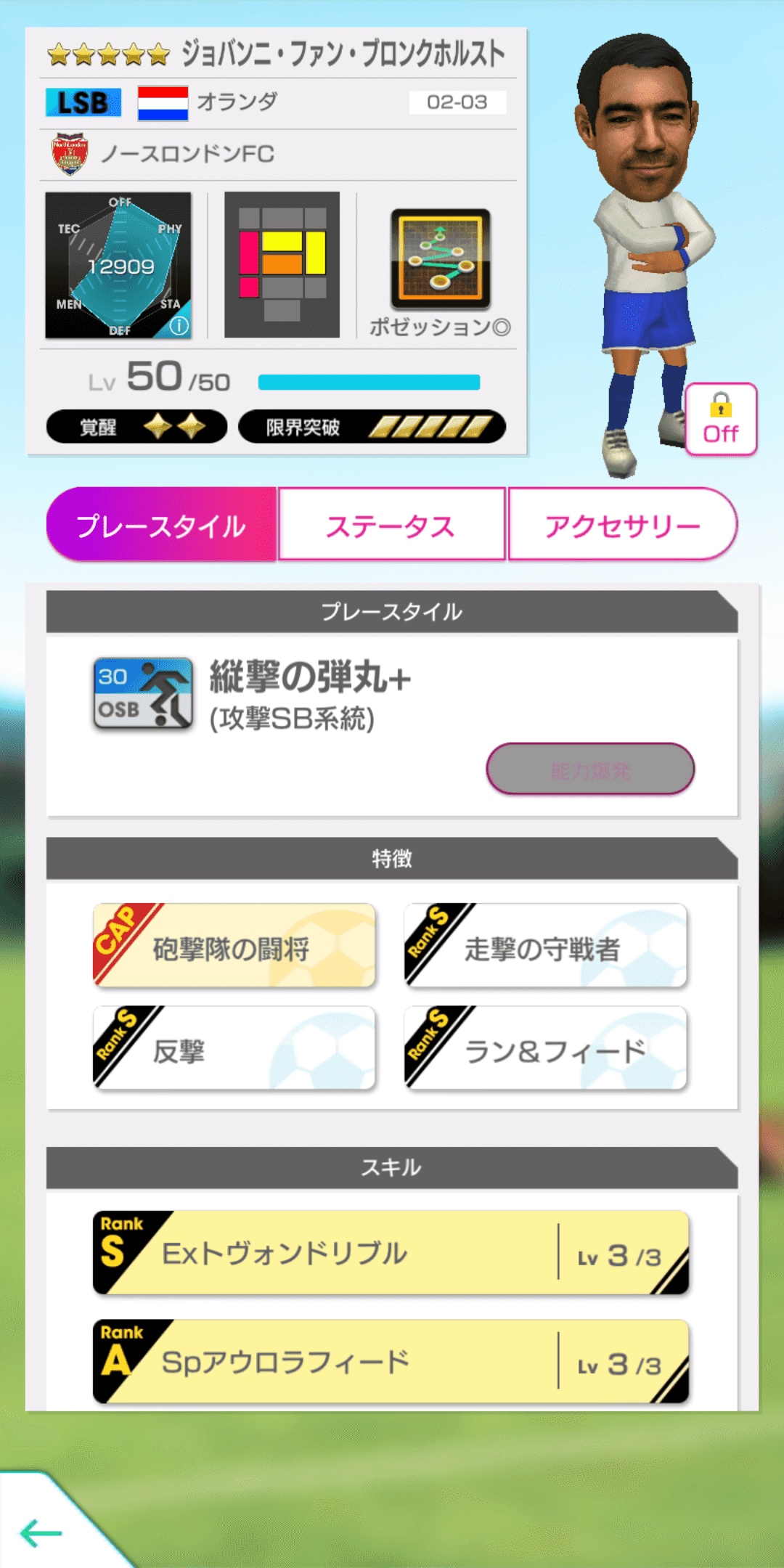The width and height of the screenshot is (784, 1568).
Task: Expand the 砲撃隊の闘将 trait card
Action: tap(234, 945)
